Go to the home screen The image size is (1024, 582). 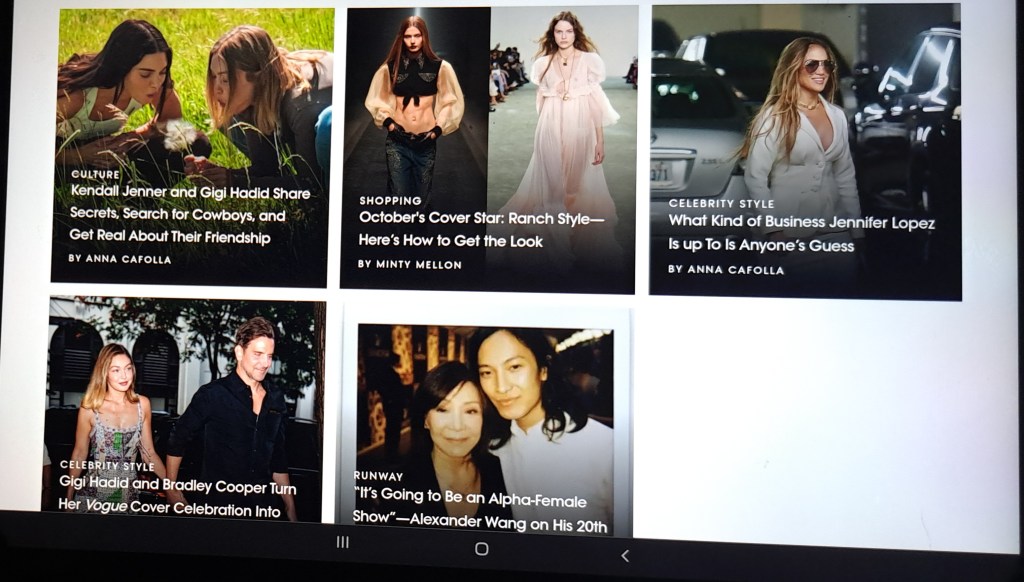(481, 548)
